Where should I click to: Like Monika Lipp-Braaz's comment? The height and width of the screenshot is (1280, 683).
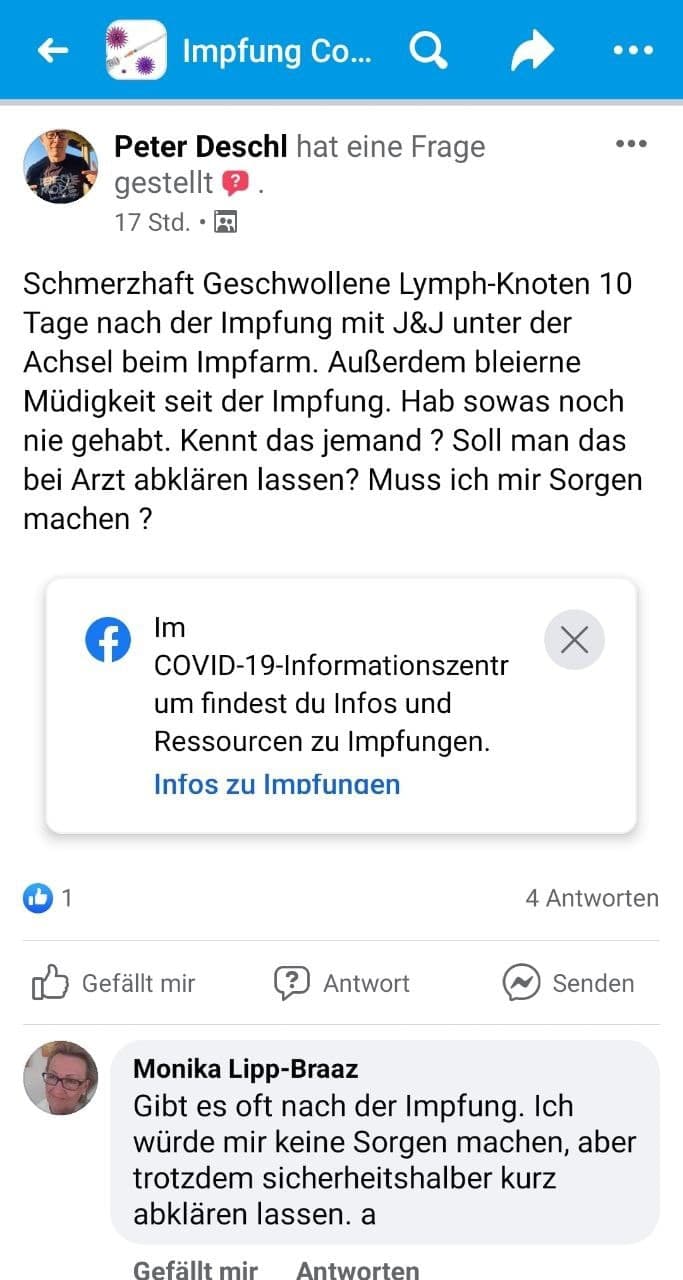[x=195, y=1270]
